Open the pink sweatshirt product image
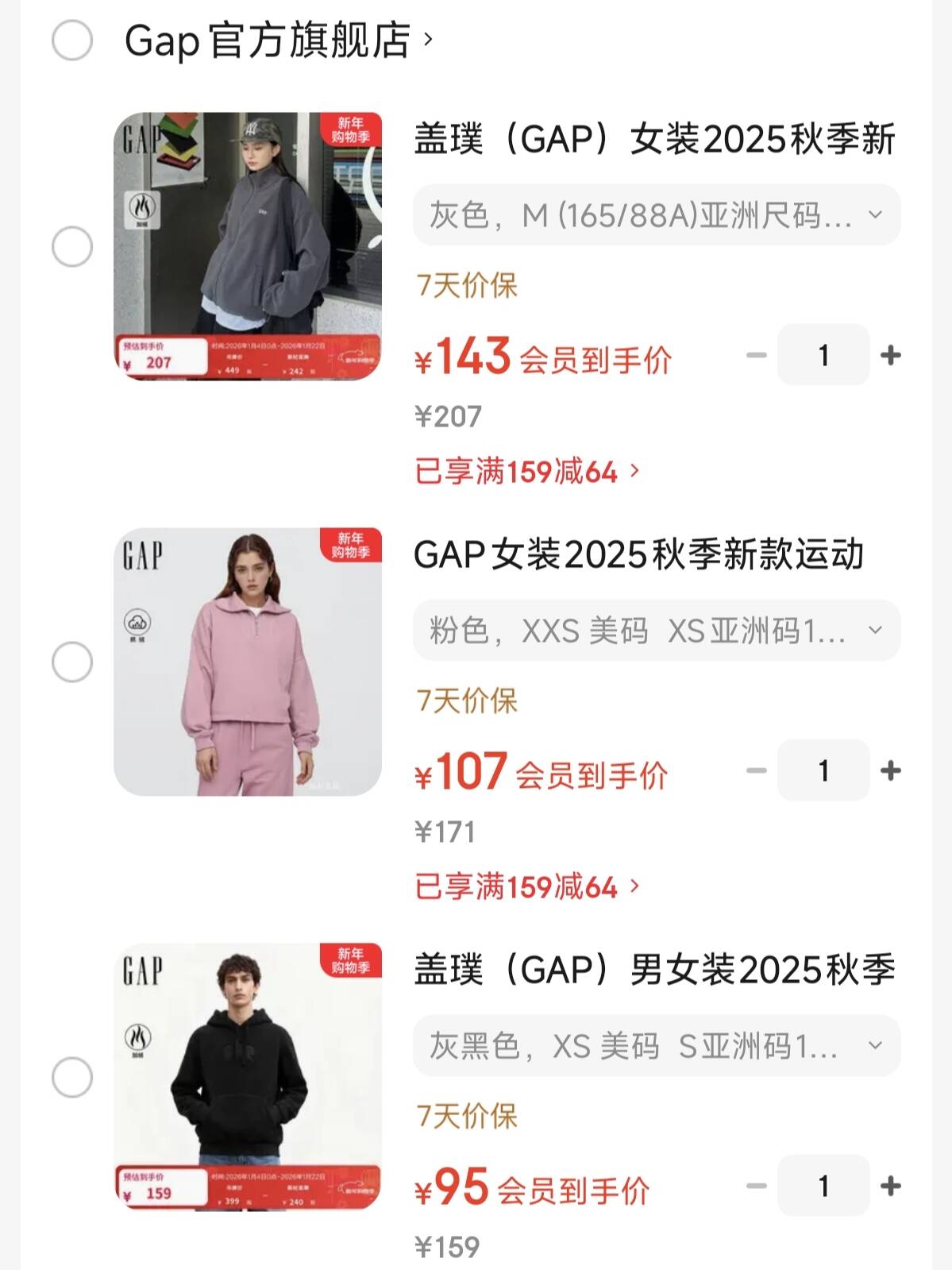952x1270 pixels. 247,662
